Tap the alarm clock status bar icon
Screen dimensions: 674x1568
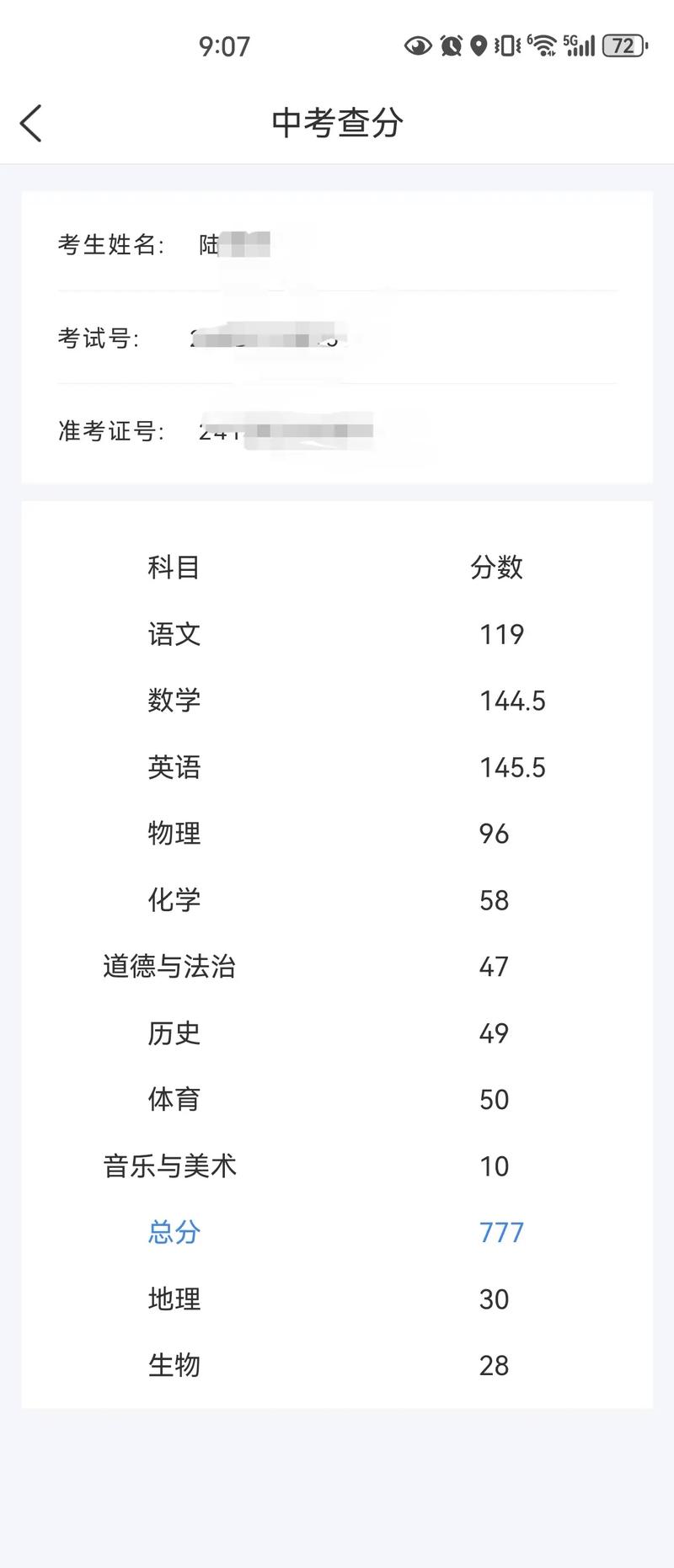coord(451,46)
